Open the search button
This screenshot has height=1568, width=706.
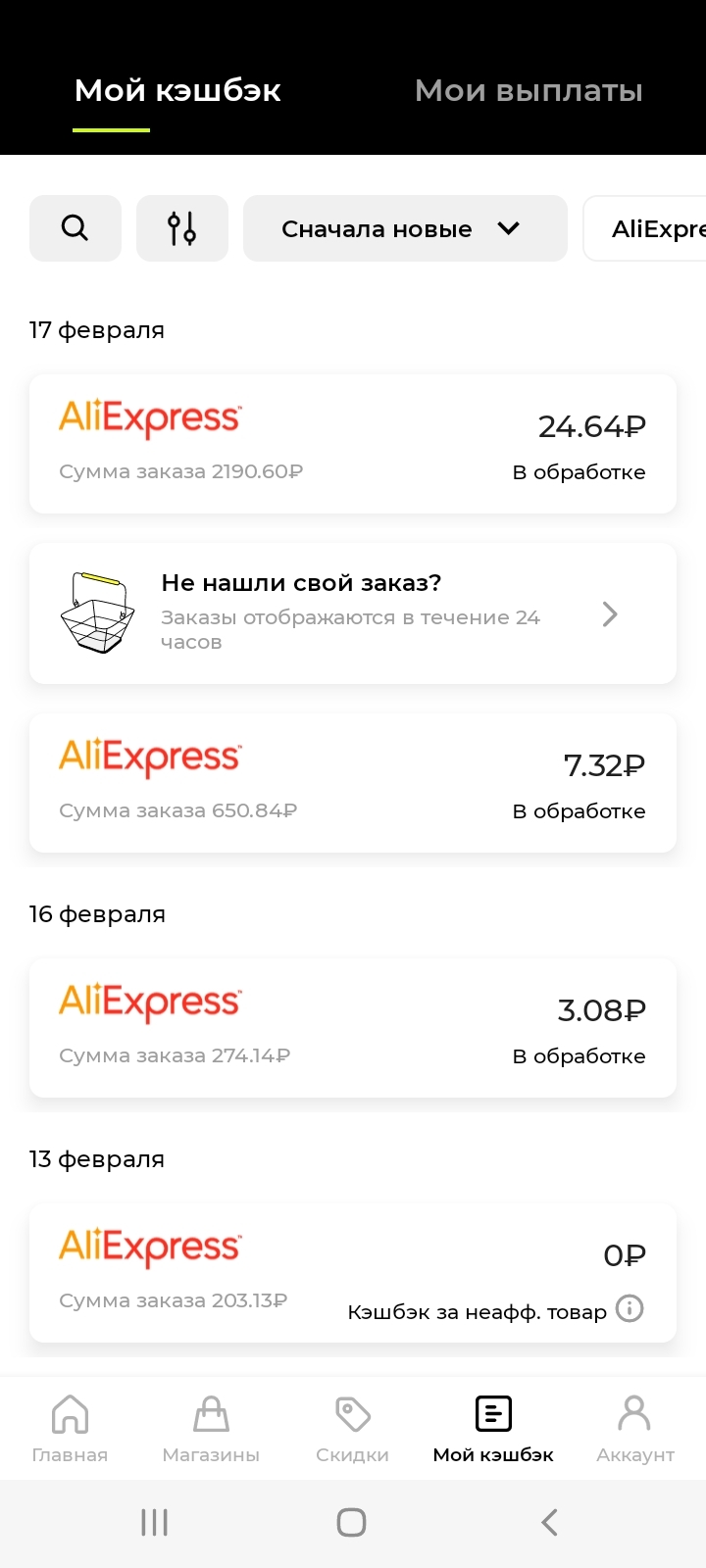76,228
